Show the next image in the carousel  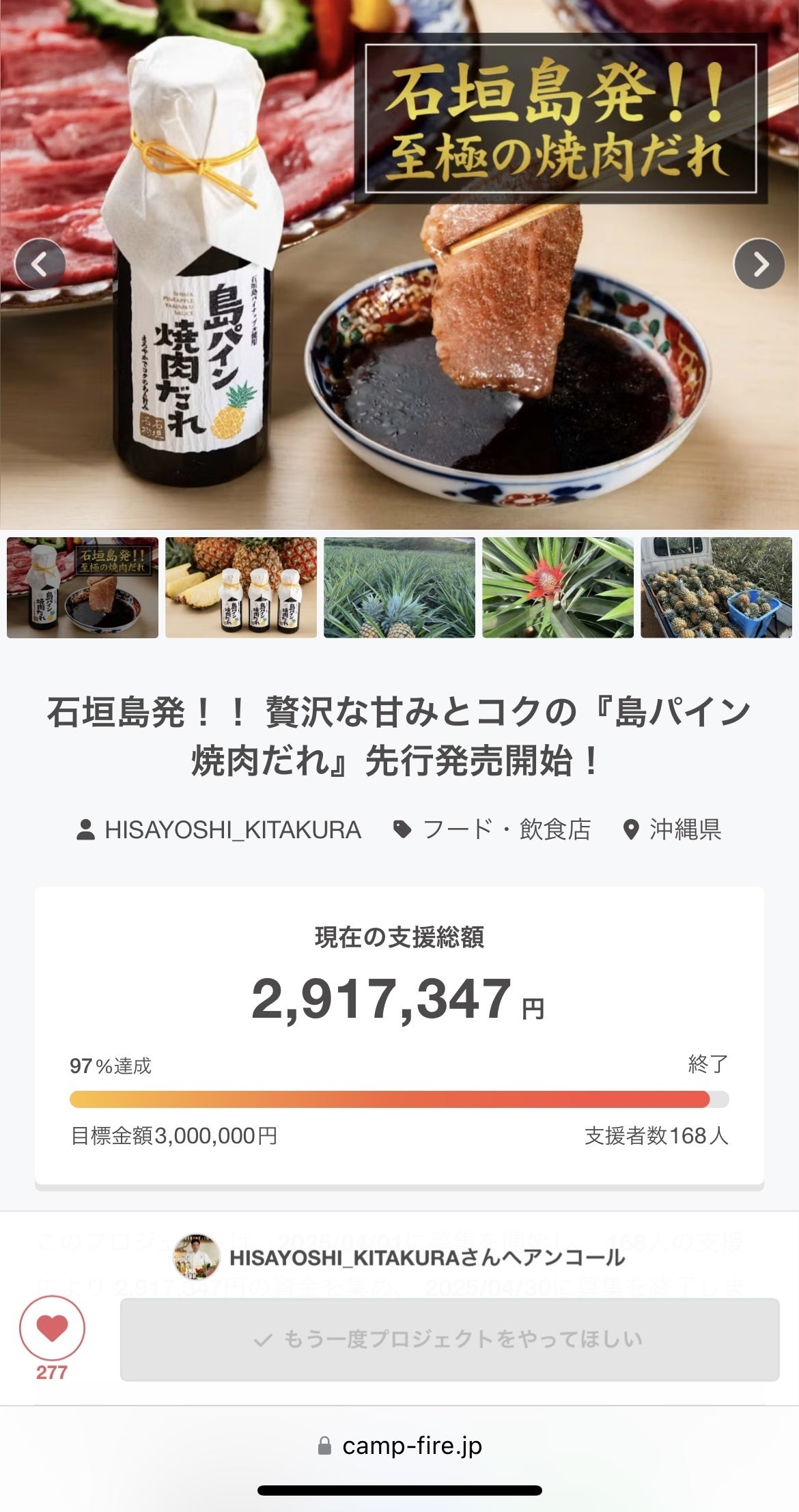(759, 263)
